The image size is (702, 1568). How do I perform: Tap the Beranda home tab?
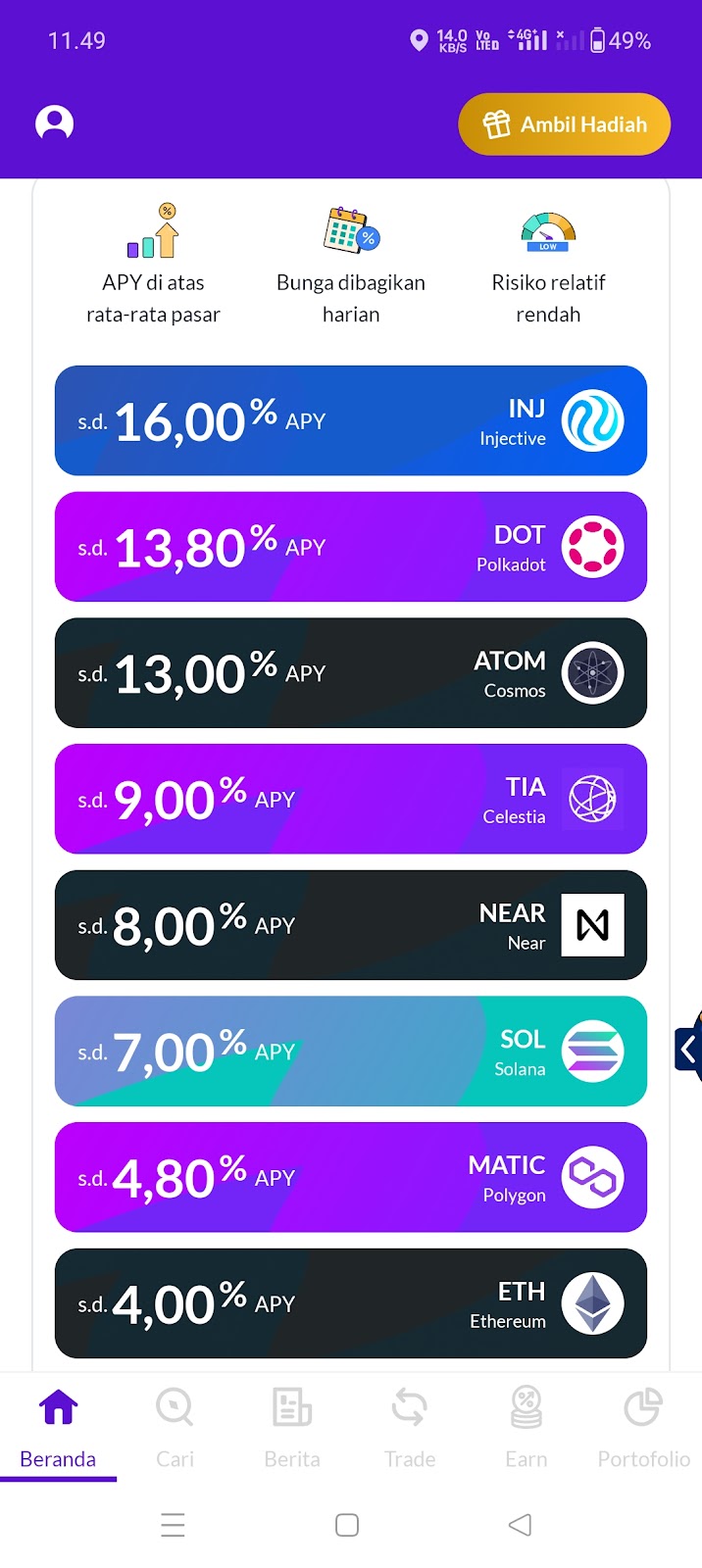tap(58, 1428)
